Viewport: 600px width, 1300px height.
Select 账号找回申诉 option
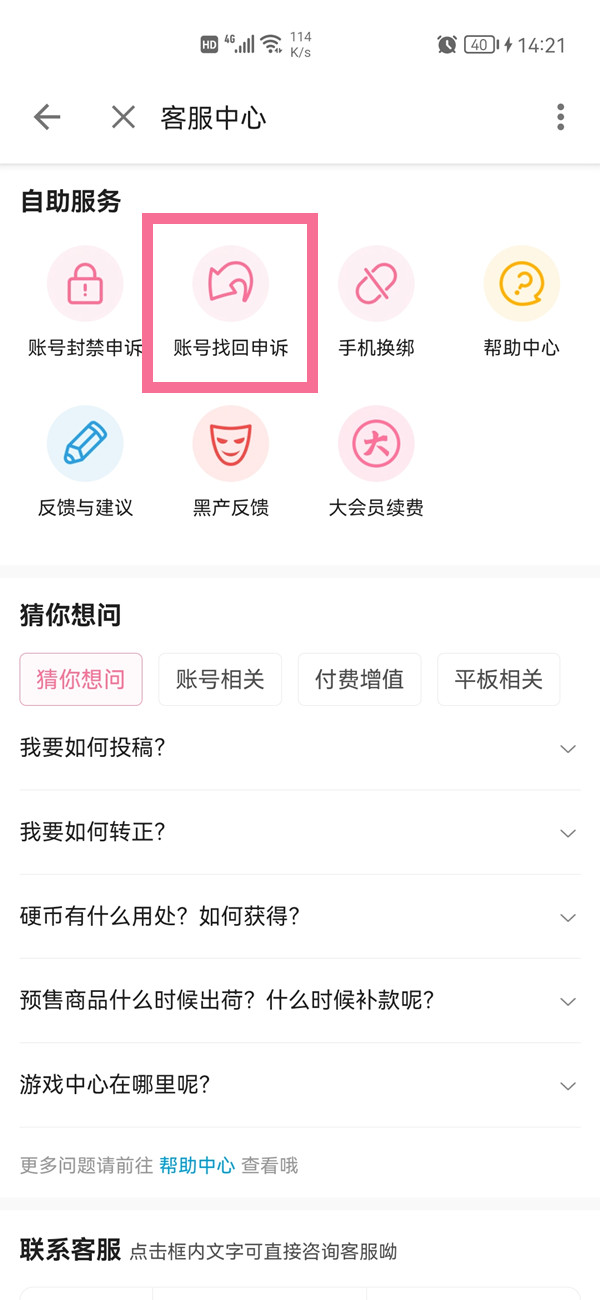coord(231,302)
